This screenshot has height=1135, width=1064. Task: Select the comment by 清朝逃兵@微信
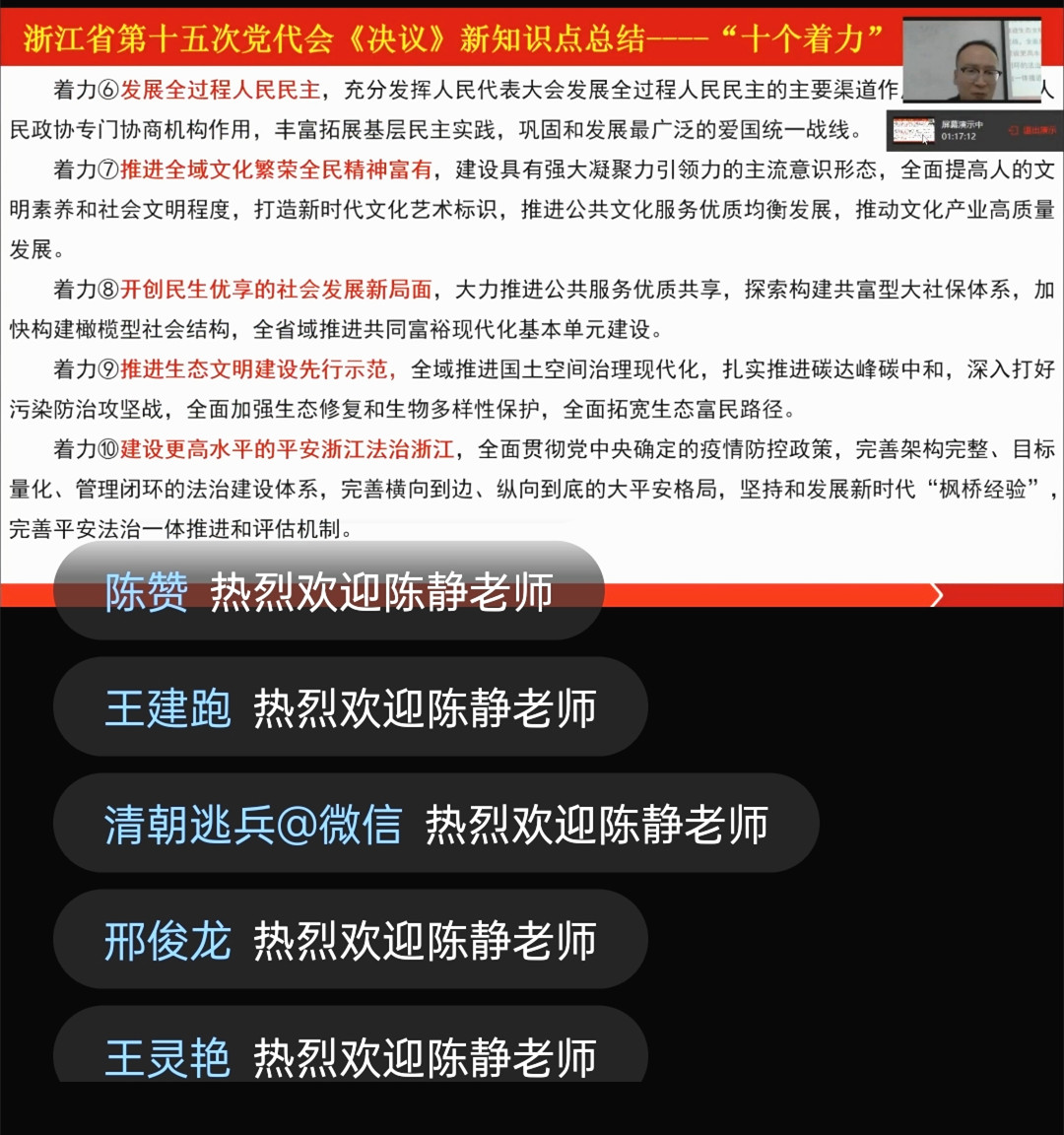[x=435, y=825]
